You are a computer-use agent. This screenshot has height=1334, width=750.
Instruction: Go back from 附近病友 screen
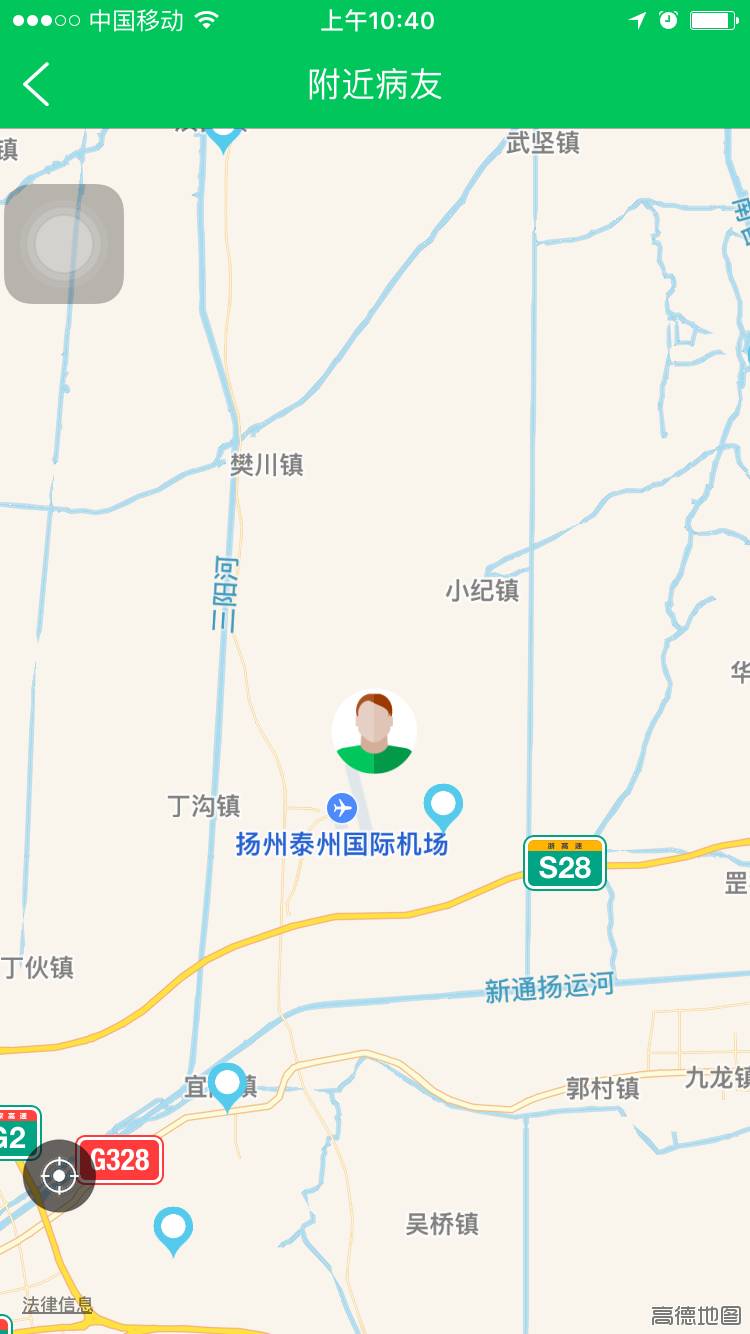pos(36,85)
